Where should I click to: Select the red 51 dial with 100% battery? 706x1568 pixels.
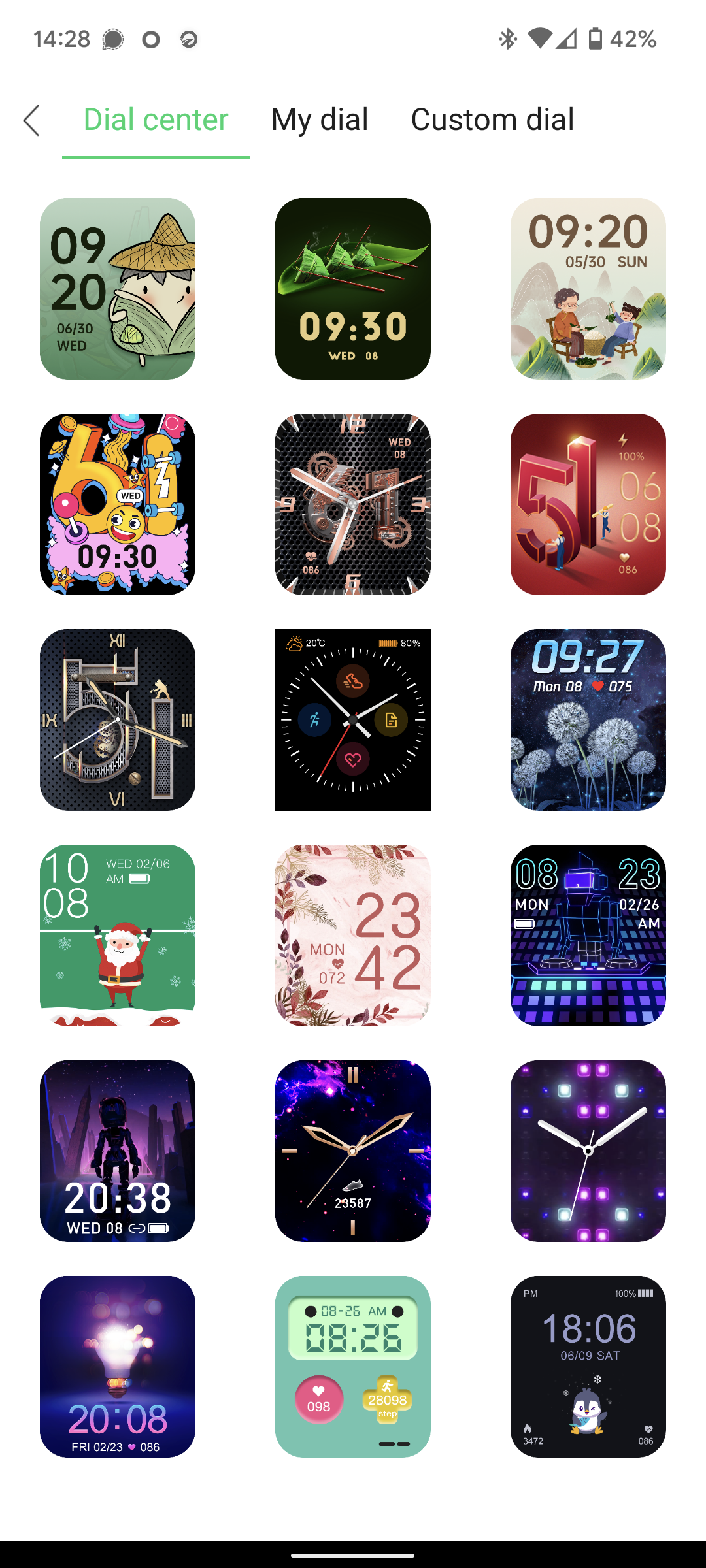(x=588, y=504)
